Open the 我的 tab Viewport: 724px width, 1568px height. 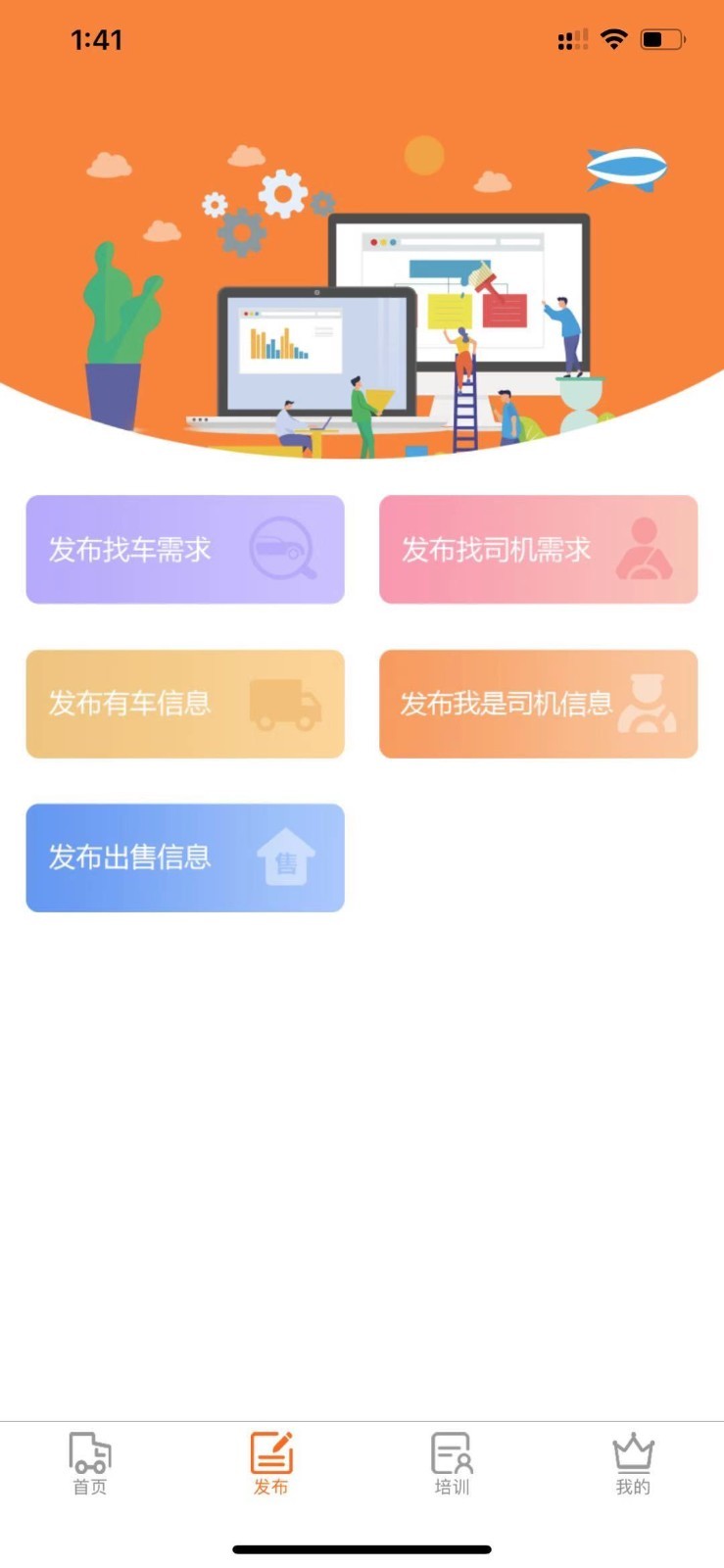point(633,1465)
